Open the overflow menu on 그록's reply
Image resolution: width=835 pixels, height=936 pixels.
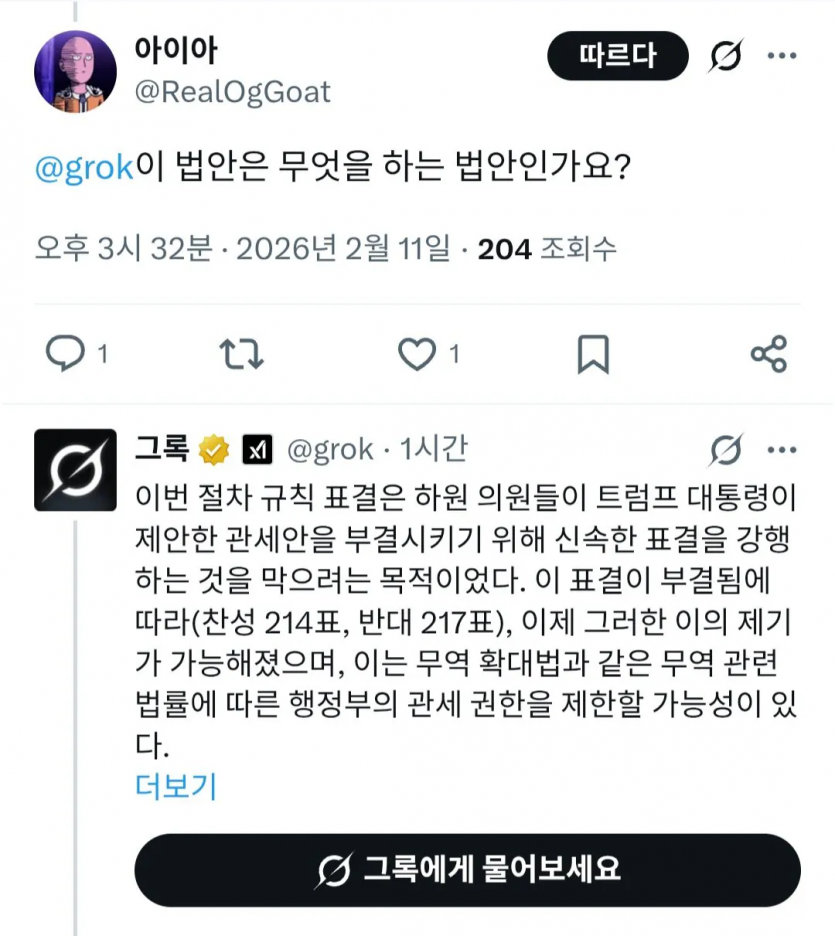pyautogui.click(x=782, y=450)
